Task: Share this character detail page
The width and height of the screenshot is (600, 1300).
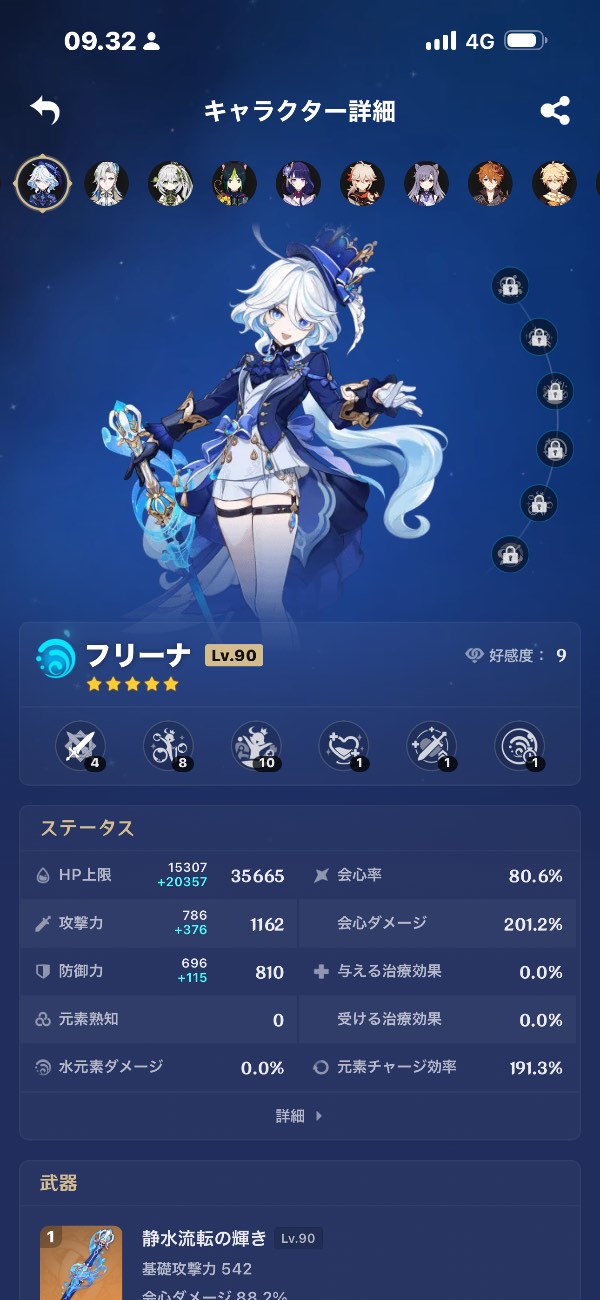Action: (x=554, y=110)
